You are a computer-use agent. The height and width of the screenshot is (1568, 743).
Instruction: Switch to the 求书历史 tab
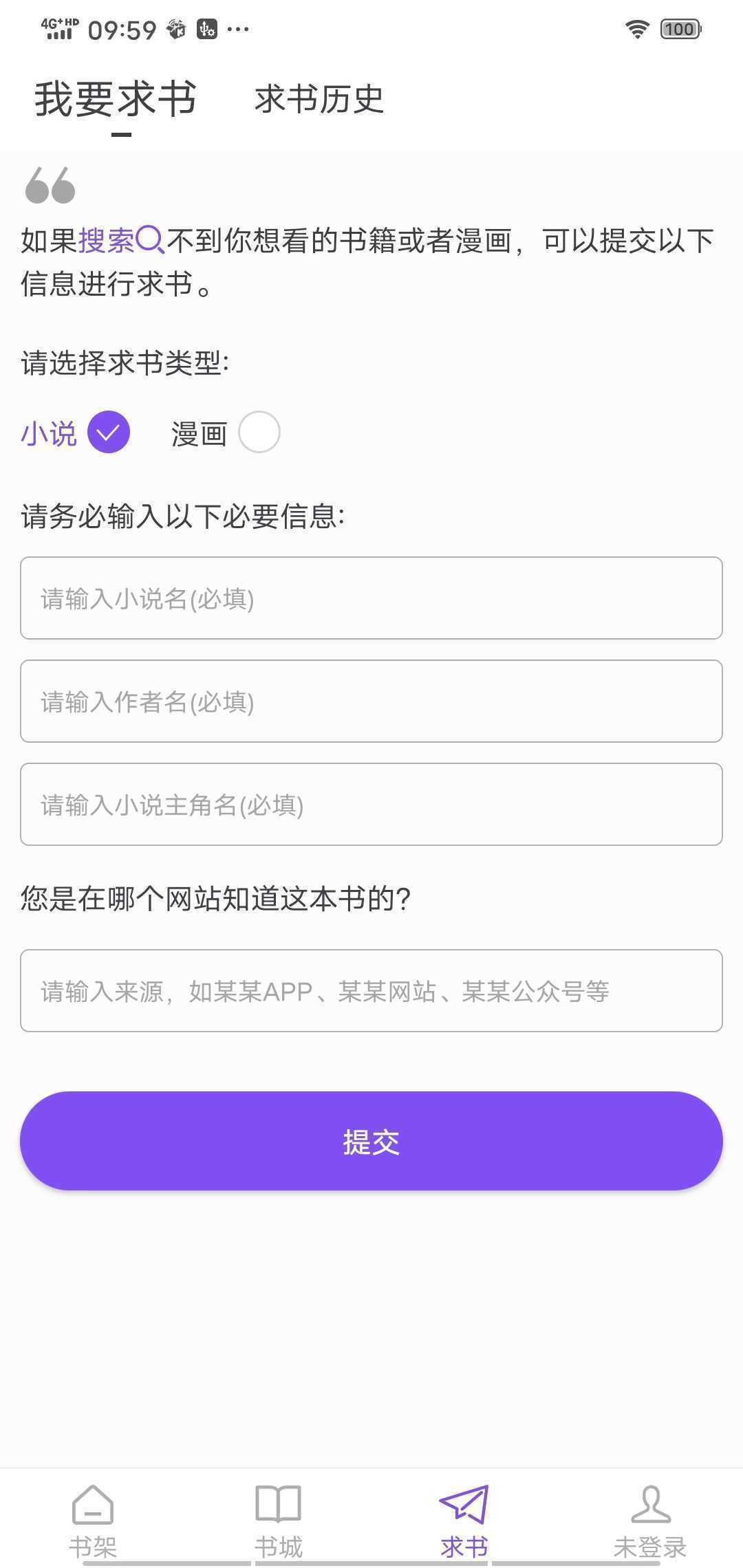(x=319, y=98)
